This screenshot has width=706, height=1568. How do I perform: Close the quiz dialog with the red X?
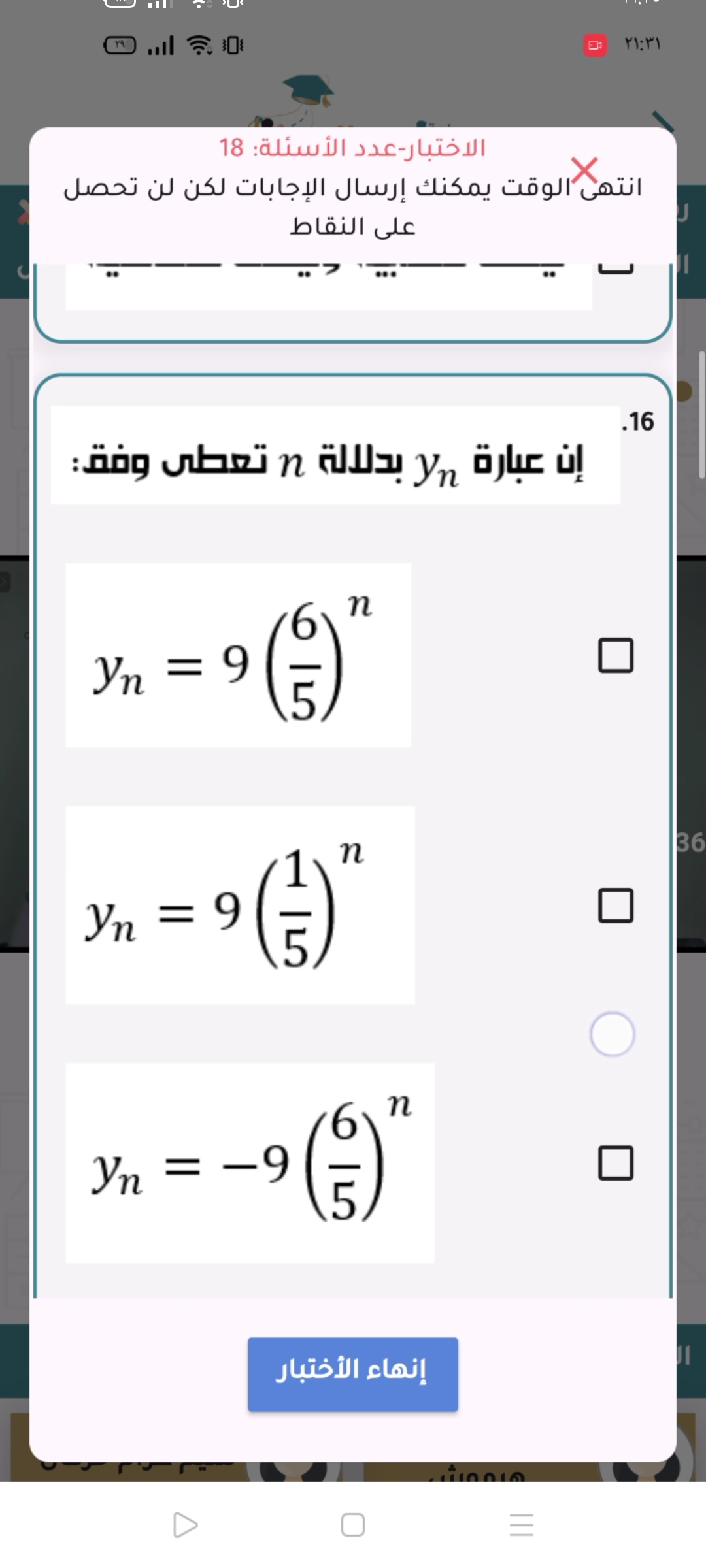pos(584,171)
